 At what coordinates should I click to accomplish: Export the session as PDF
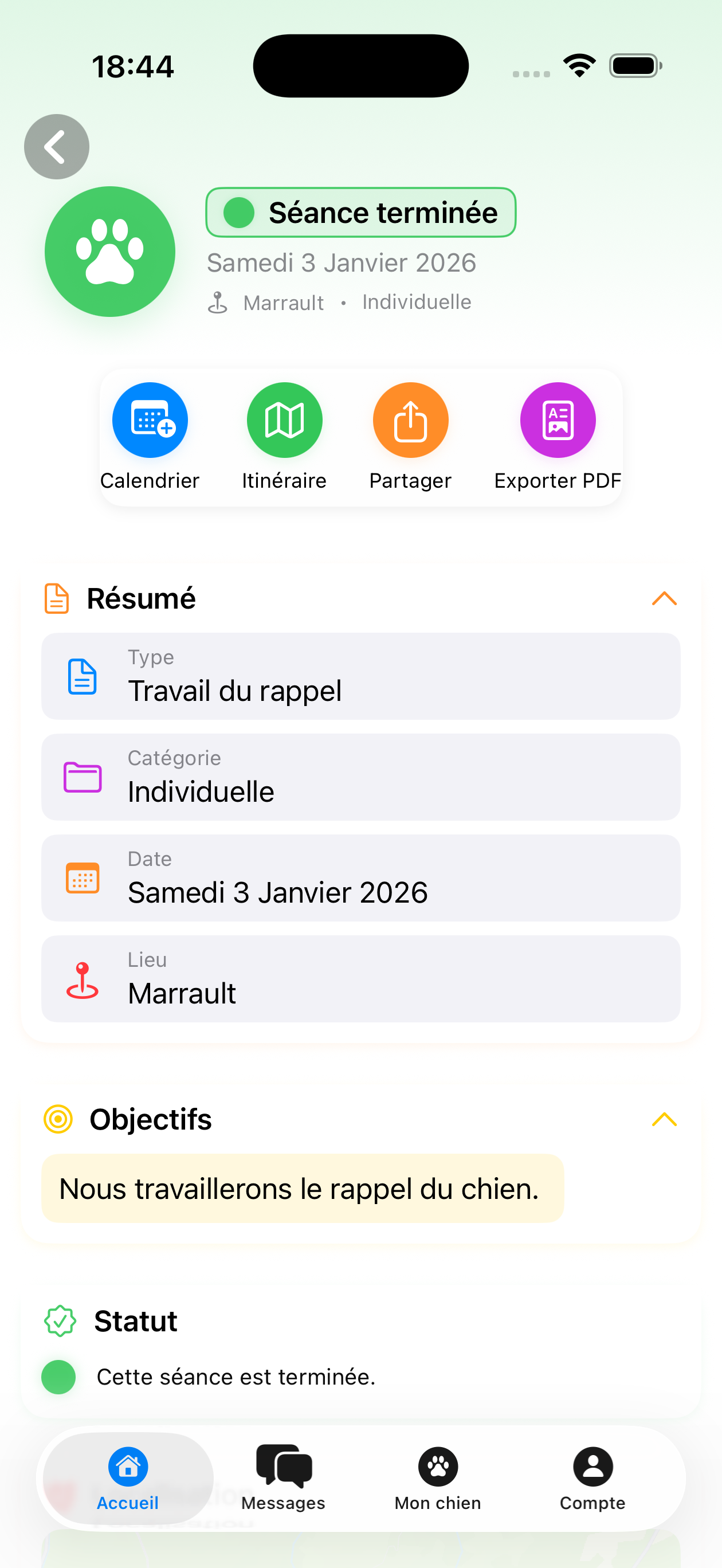pyautogui.click(x=557, y=421)
